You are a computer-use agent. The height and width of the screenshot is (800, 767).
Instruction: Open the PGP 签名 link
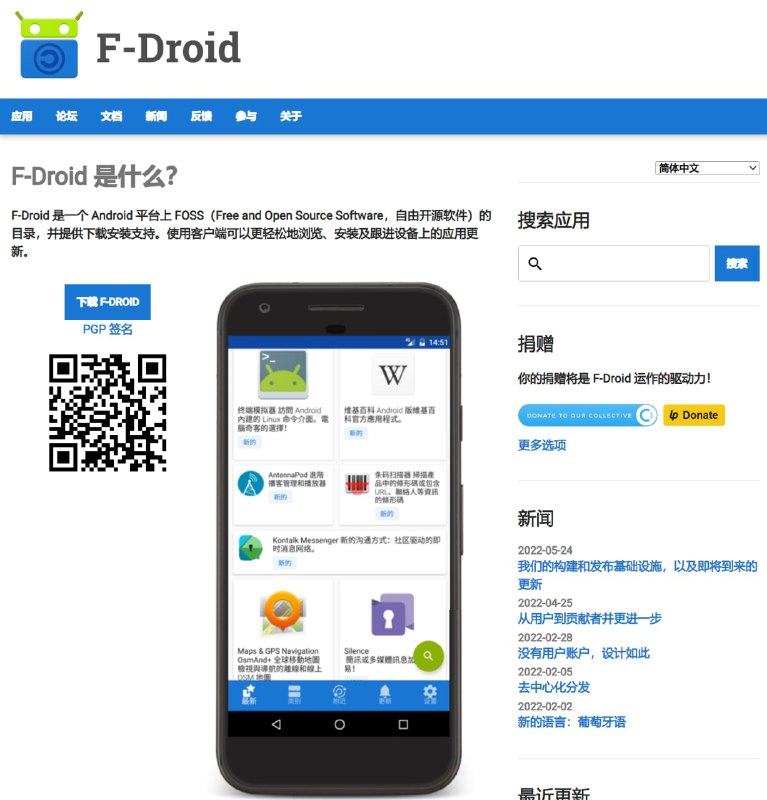point(108,329)
